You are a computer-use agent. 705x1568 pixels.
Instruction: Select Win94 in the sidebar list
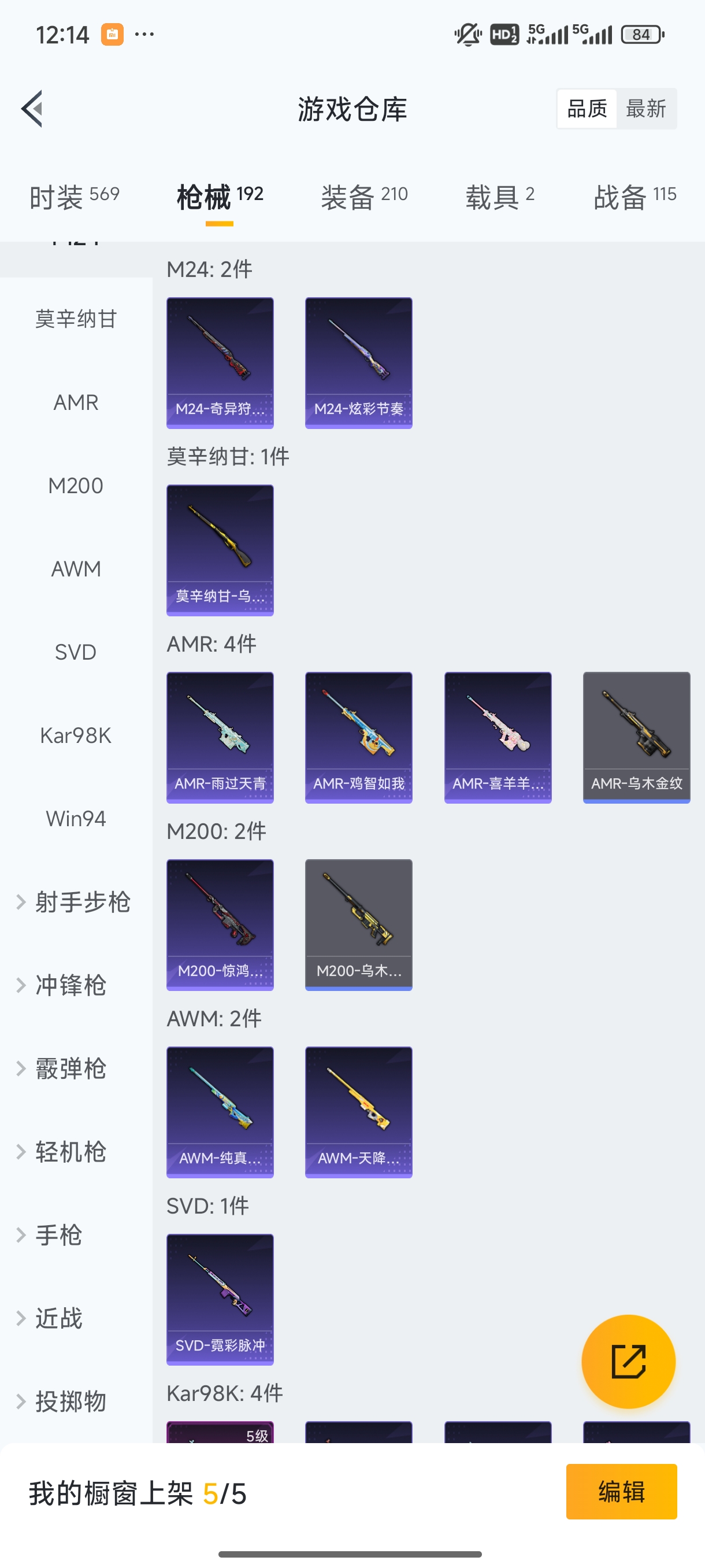76,818
